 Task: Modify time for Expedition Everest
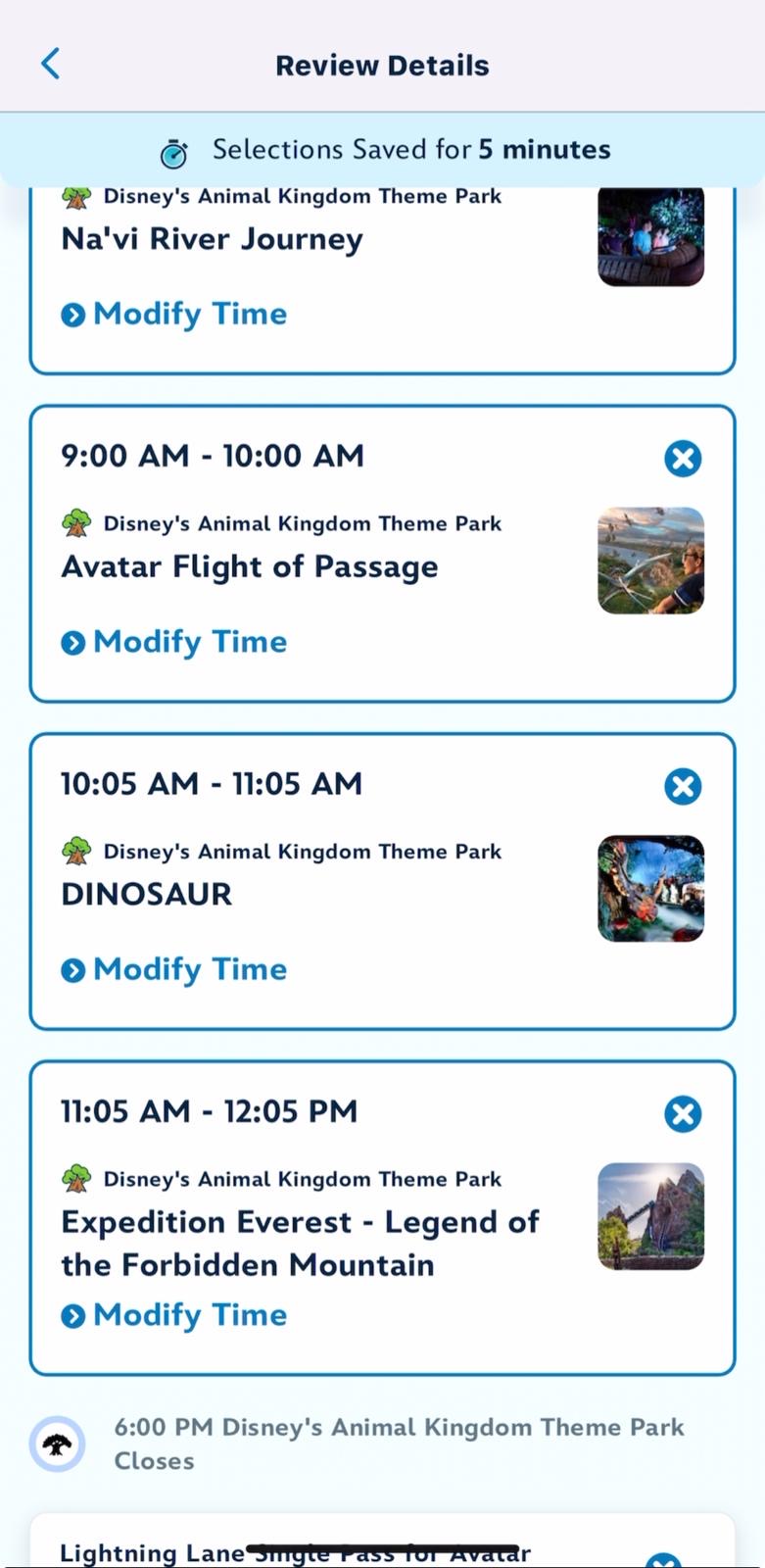[174, 1315]
